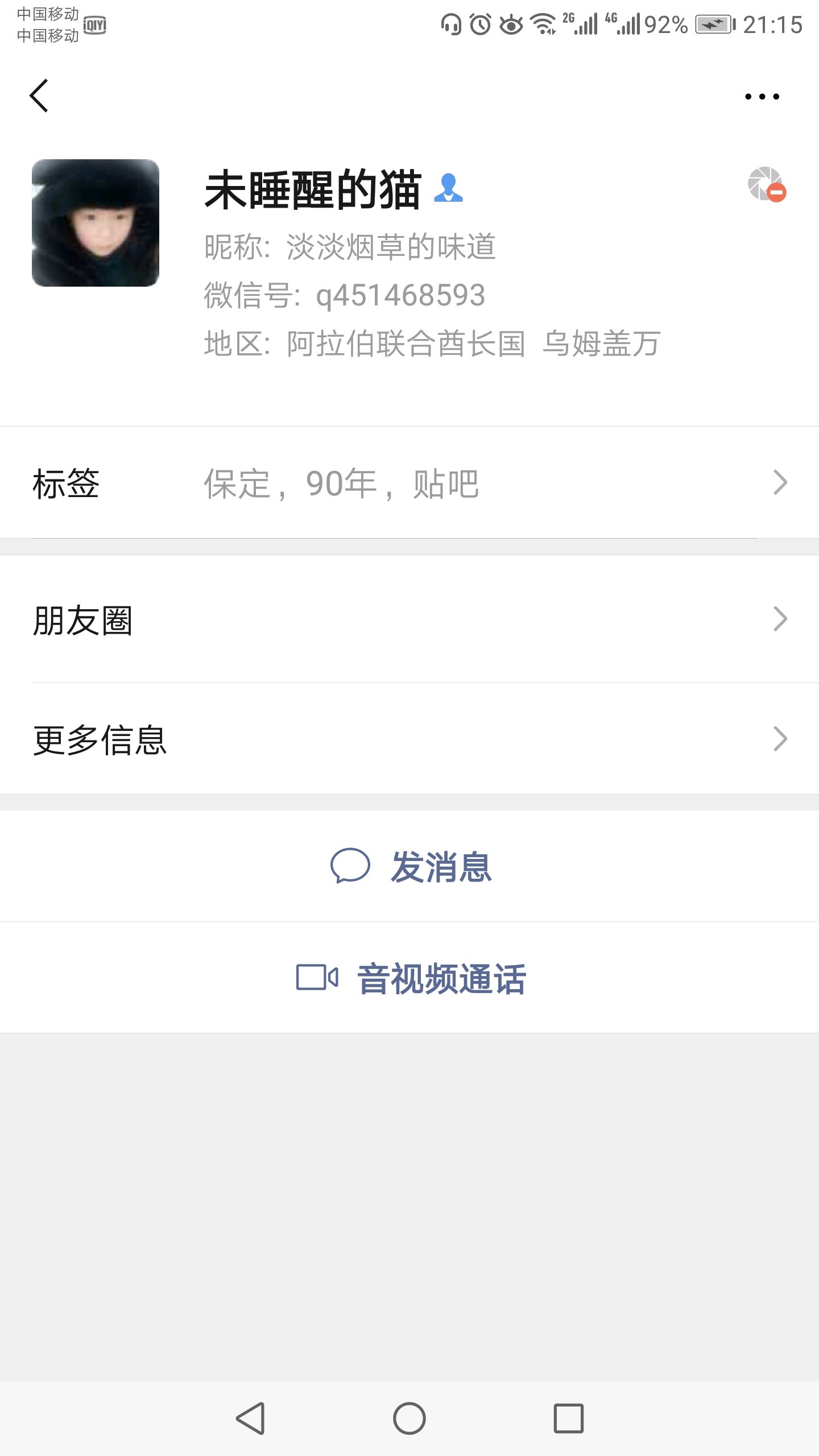Tap the system home button
819x1456 pixels.
(409, 1418)
